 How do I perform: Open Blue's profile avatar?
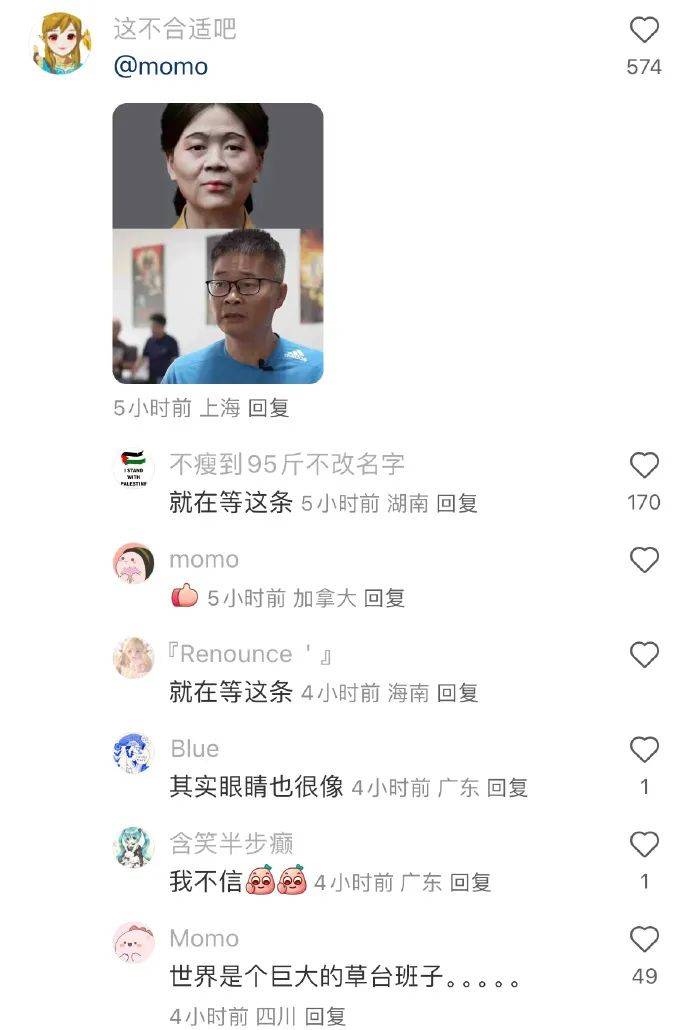(133, 753)
